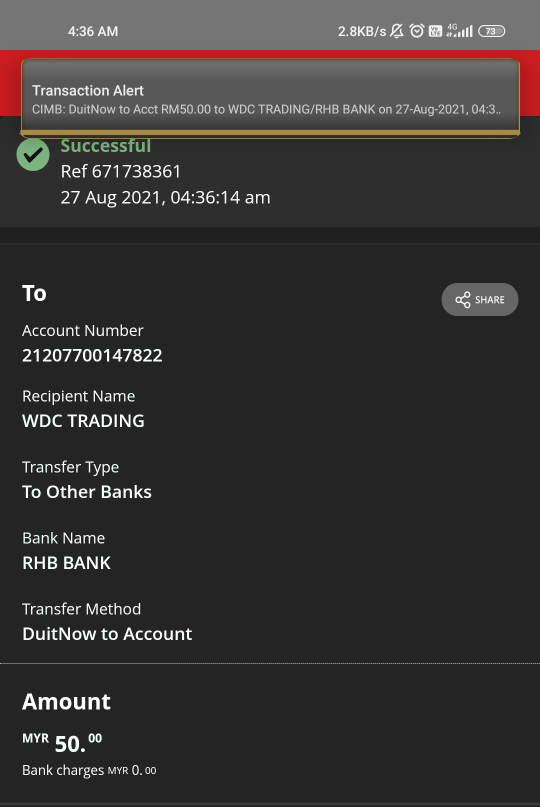The width and height of the screenshot is (540, 807).
Task: Open the CIMB Transaction Alert notification
Action: (x=270, y=98)
